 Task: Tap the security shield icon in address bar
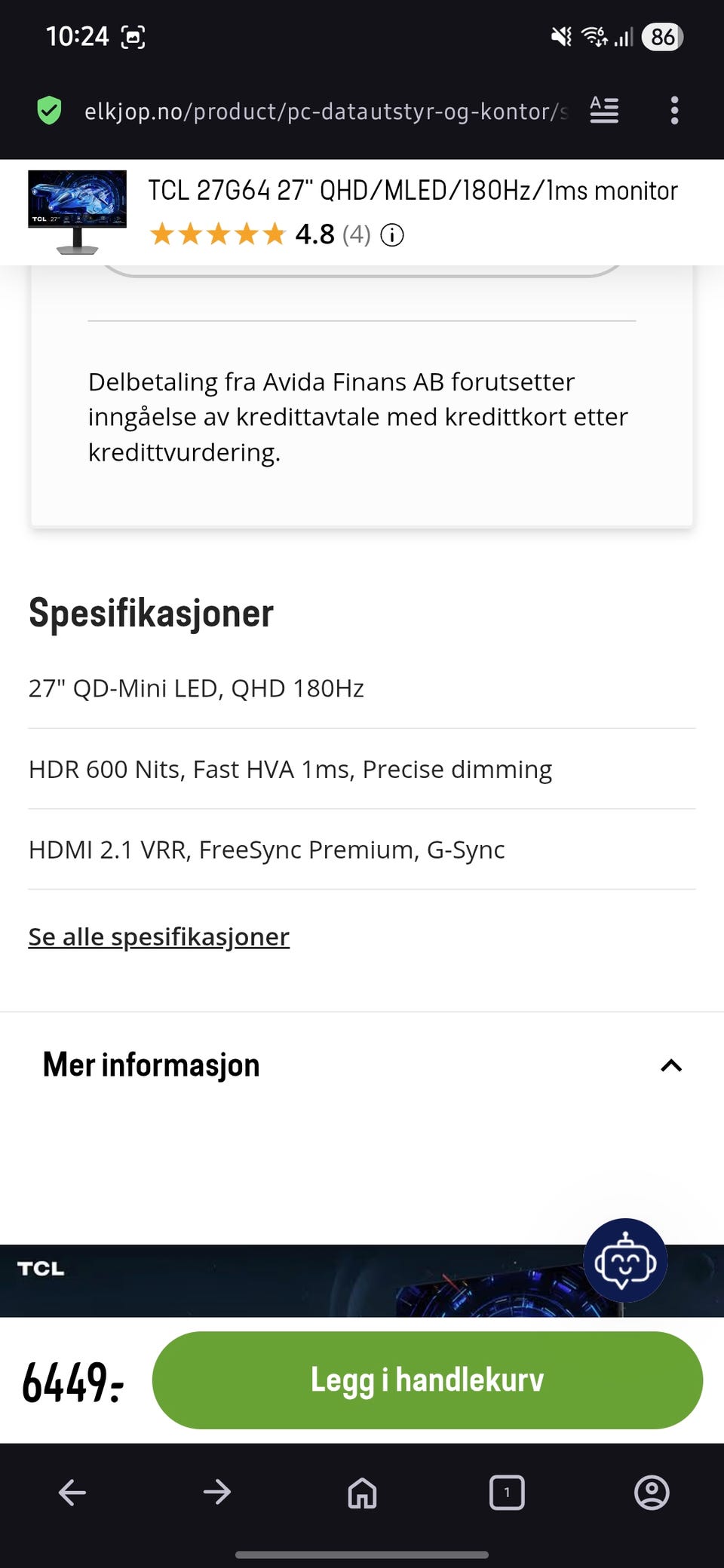[x=48, y=111]
